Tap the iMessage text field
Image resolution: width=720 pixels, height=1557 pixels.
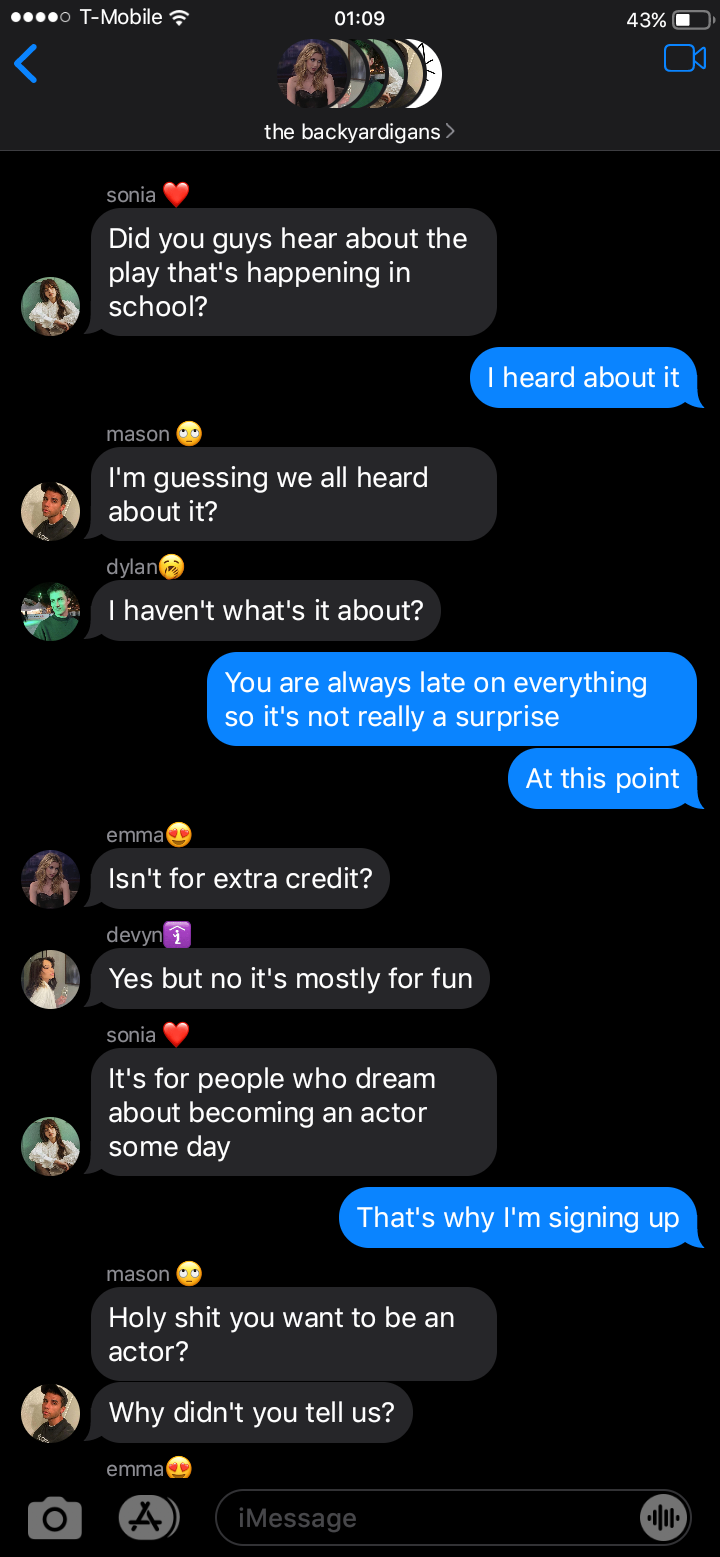[430, 1518]
